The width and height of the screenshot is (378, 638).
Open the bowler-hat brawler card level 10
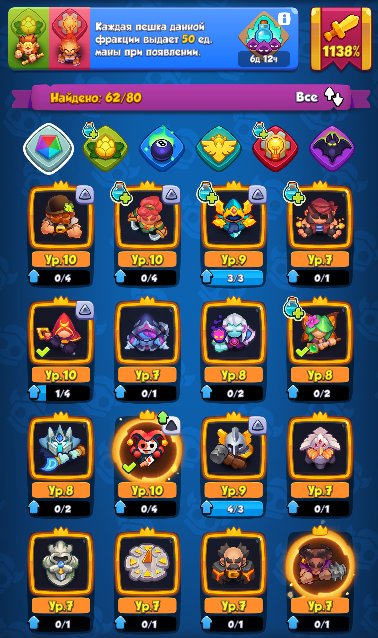[x=61, y=235]
